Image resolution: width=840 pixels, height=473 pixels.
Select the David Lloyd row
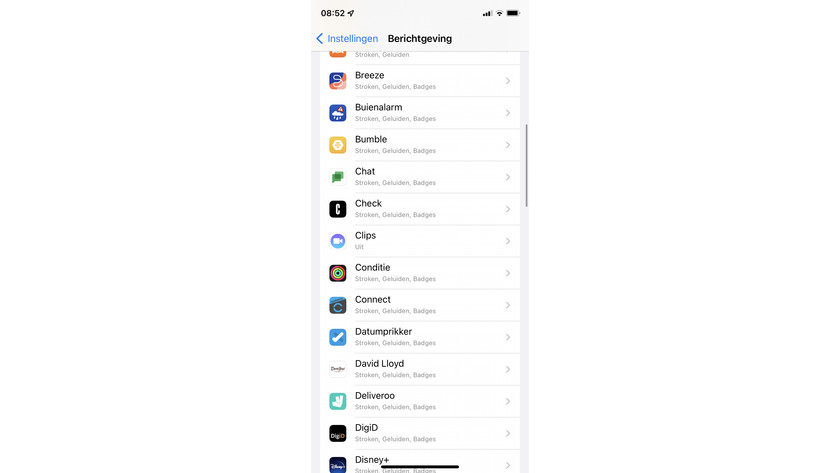(420, 369)
